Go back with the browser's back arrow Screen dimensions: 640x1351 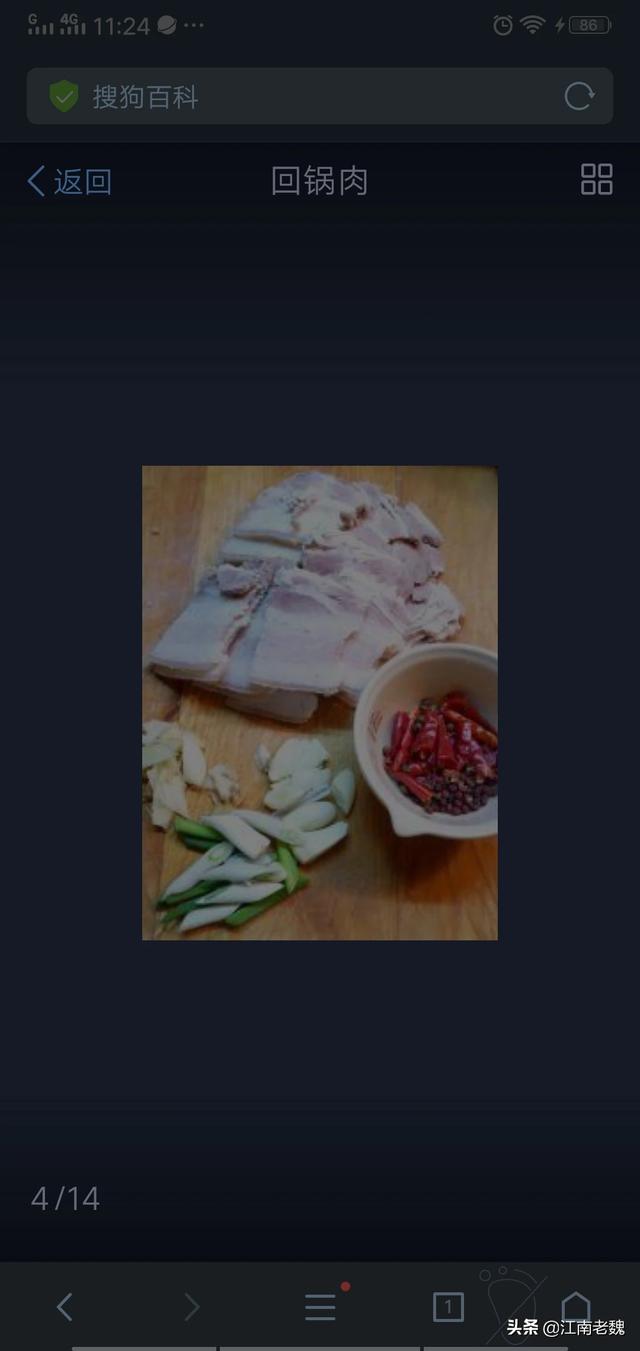point(64,1306)
